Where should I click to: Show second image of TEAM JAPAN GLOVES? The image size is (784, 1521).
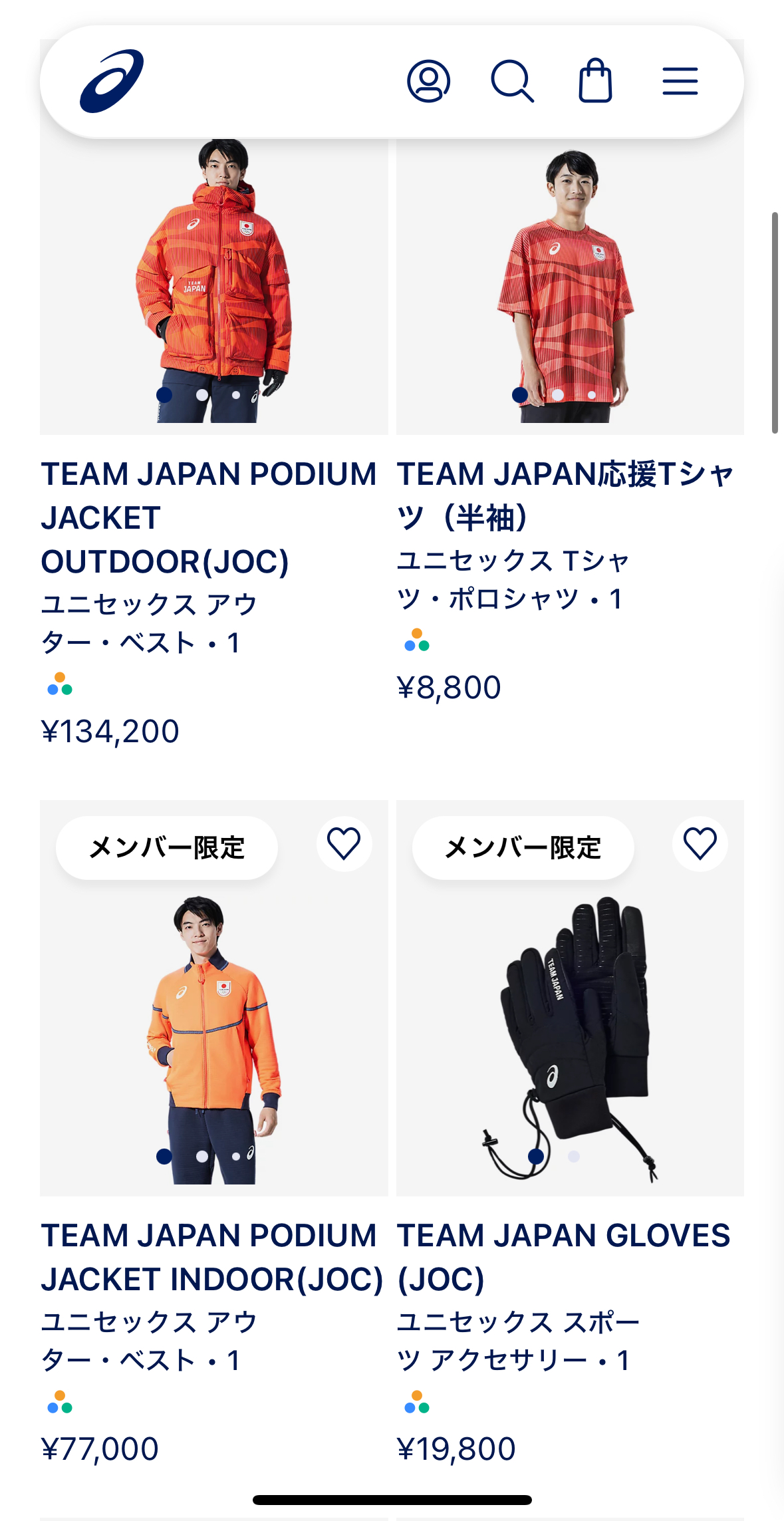pos(574,1157)
